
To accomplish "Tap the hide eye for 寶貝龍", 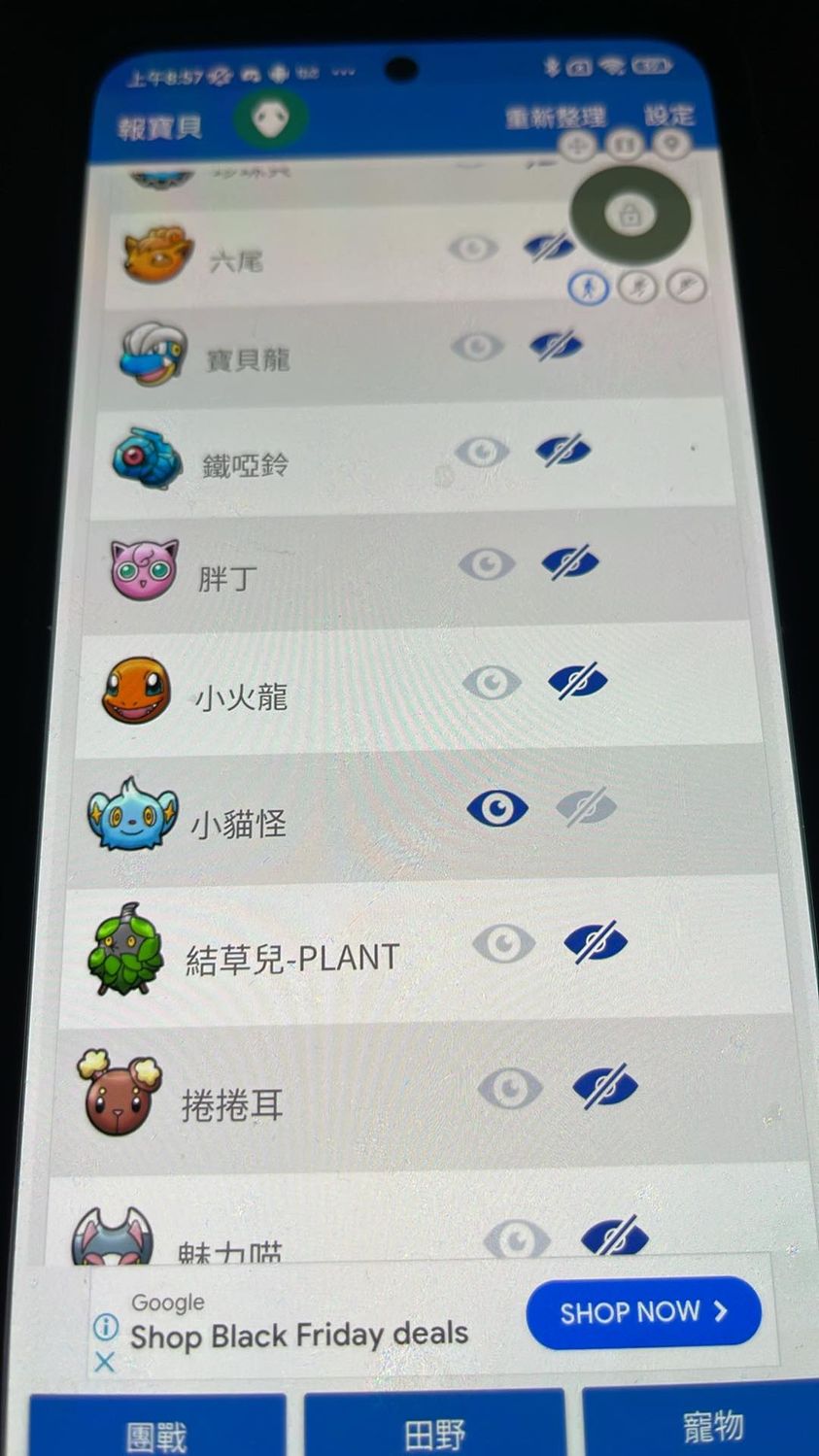I will click(556, 345).
